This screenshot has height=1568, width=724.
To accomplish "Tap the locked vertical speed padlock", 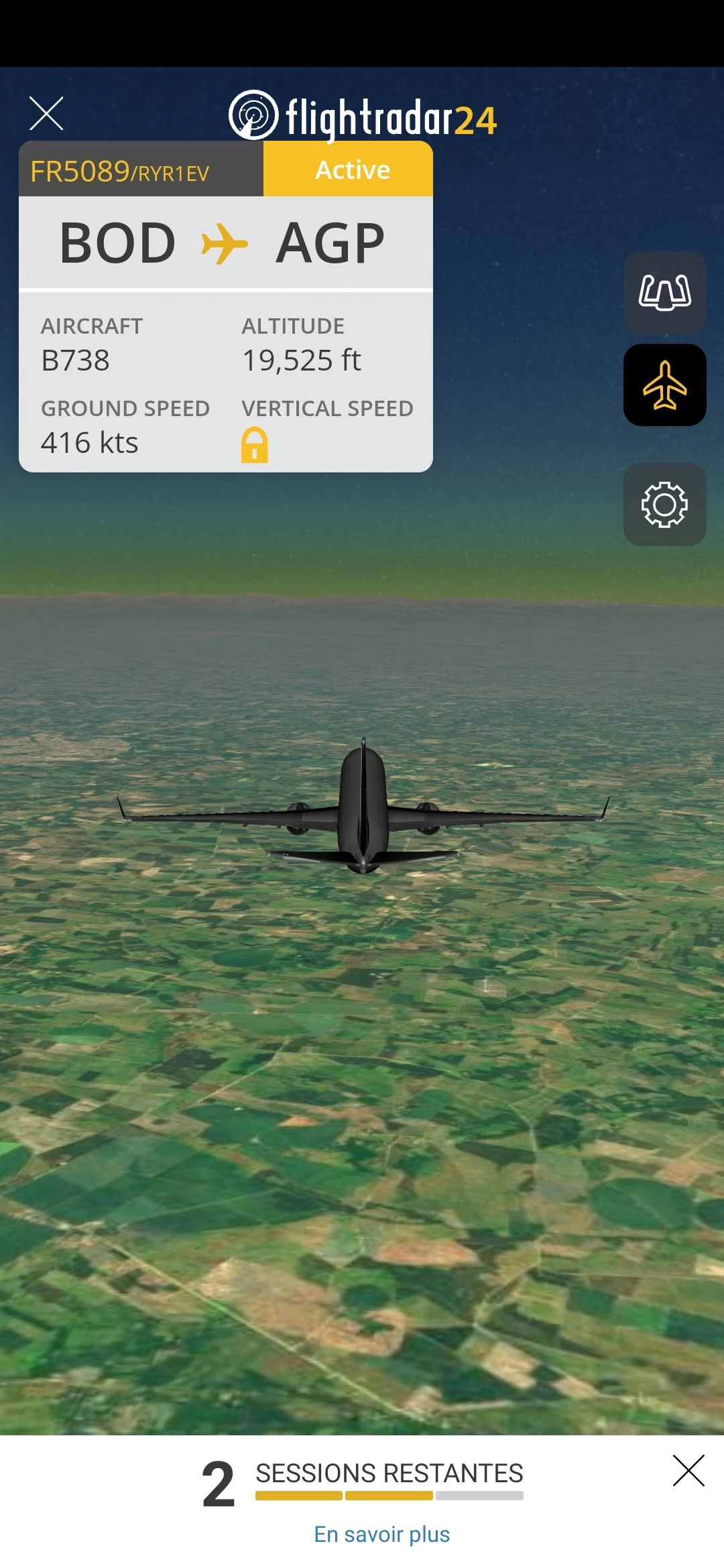I will [x=255, y=445].
